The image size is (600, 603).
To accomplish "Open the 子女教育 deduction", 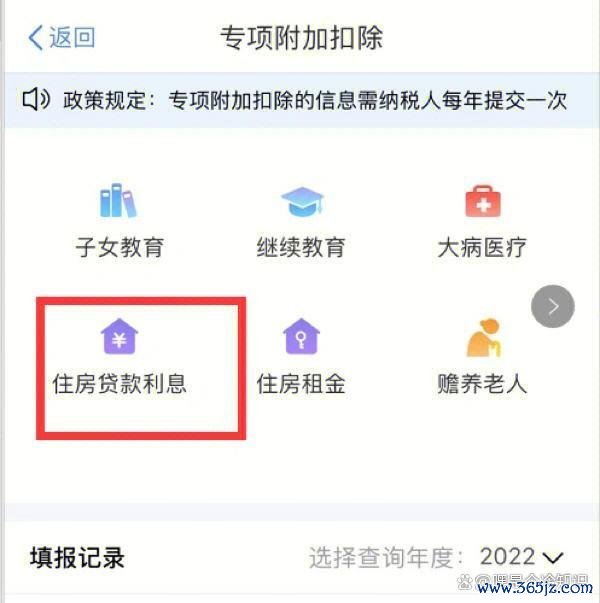I will coord(119,222).
